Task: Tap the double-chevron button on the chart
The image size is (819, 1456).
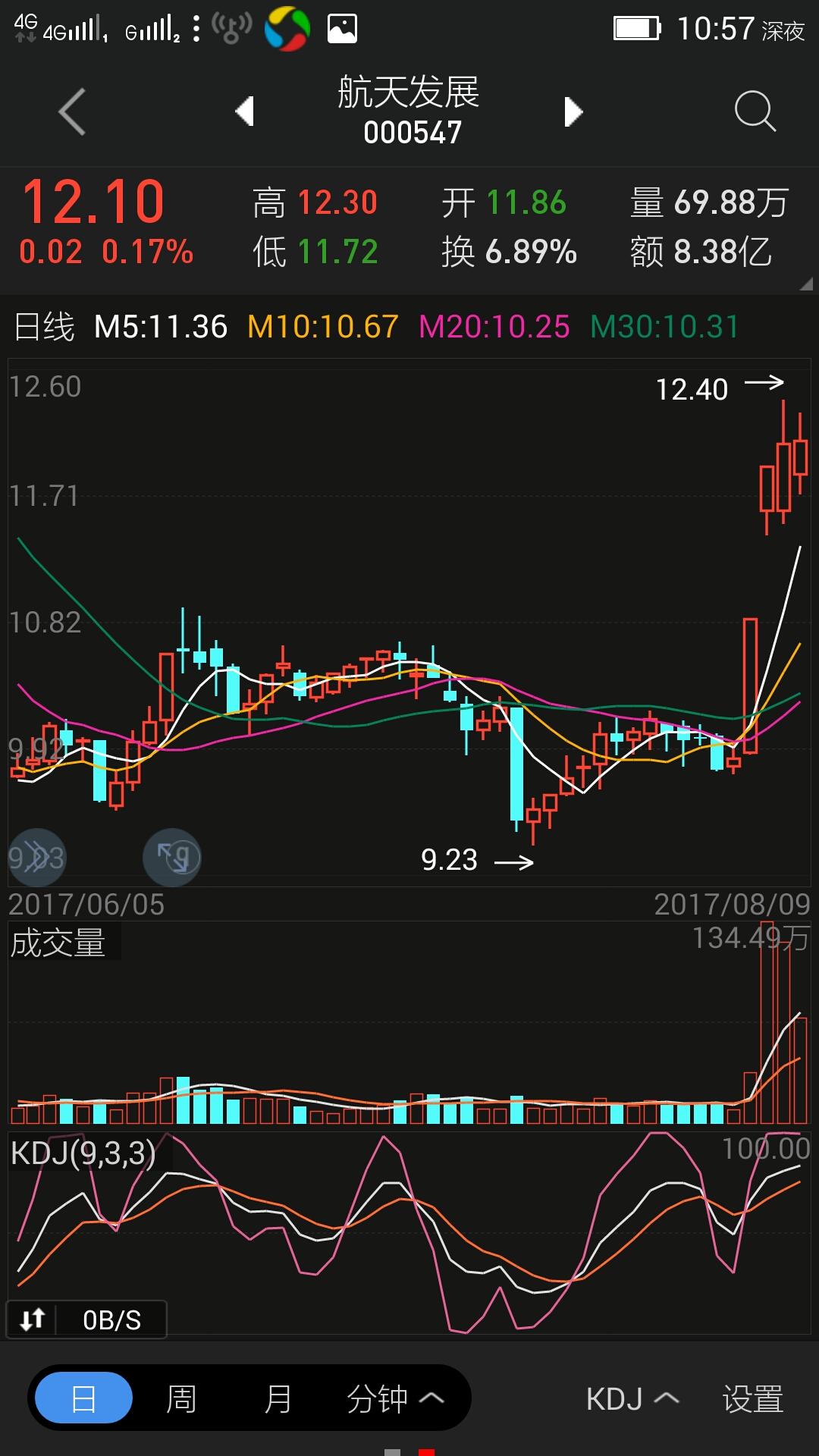Action: [36, 857]
